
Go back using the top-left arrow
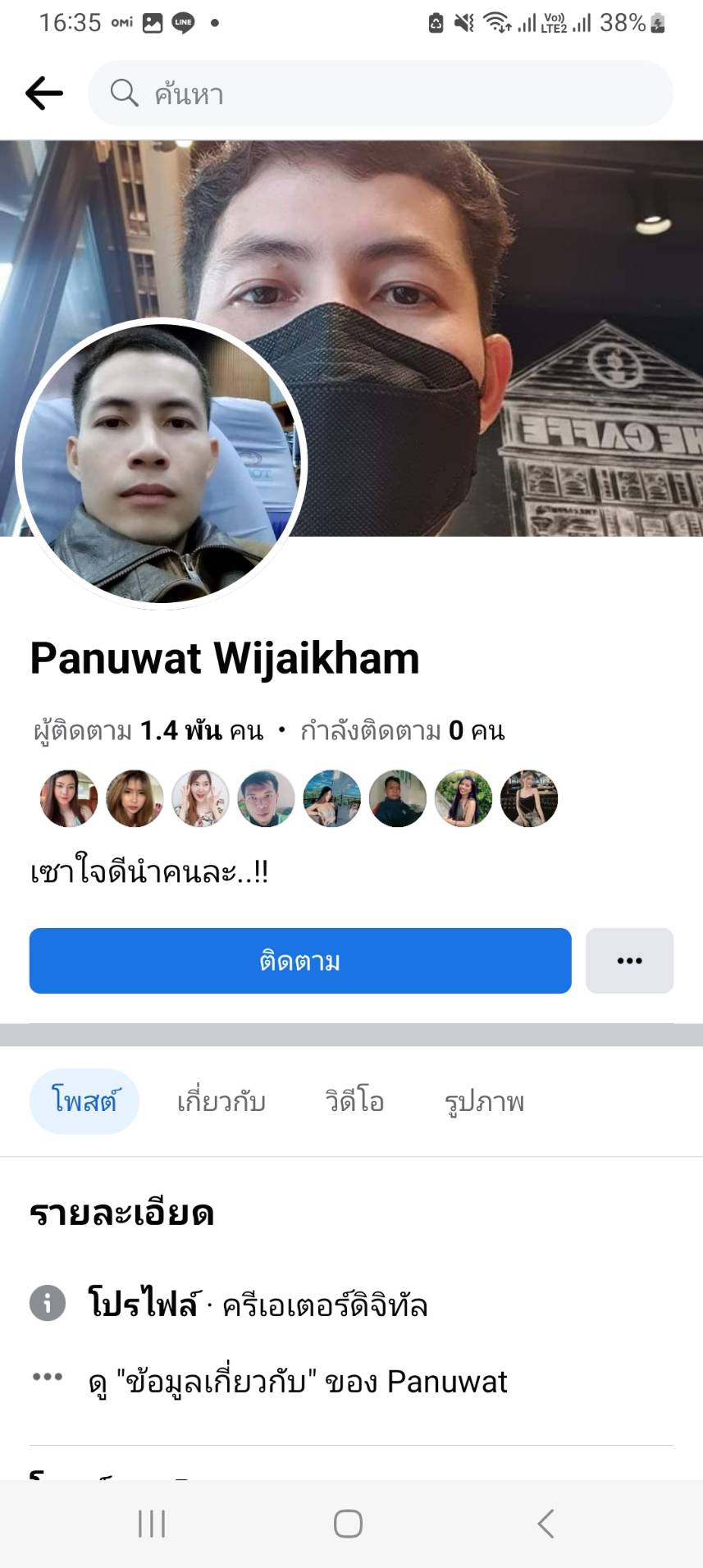coord(44,94)
